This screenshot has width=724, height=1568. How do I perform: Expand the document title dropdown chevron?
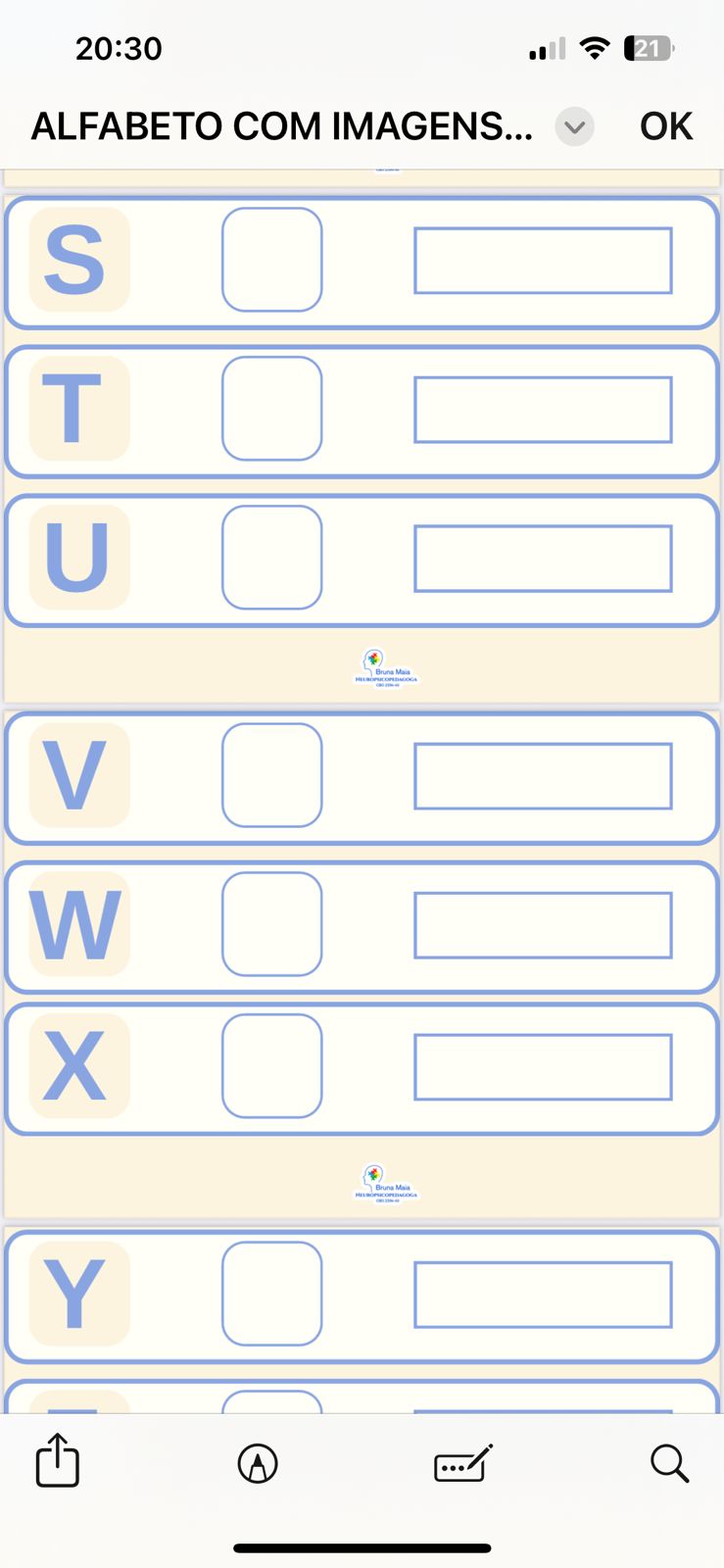coord(574,126)
